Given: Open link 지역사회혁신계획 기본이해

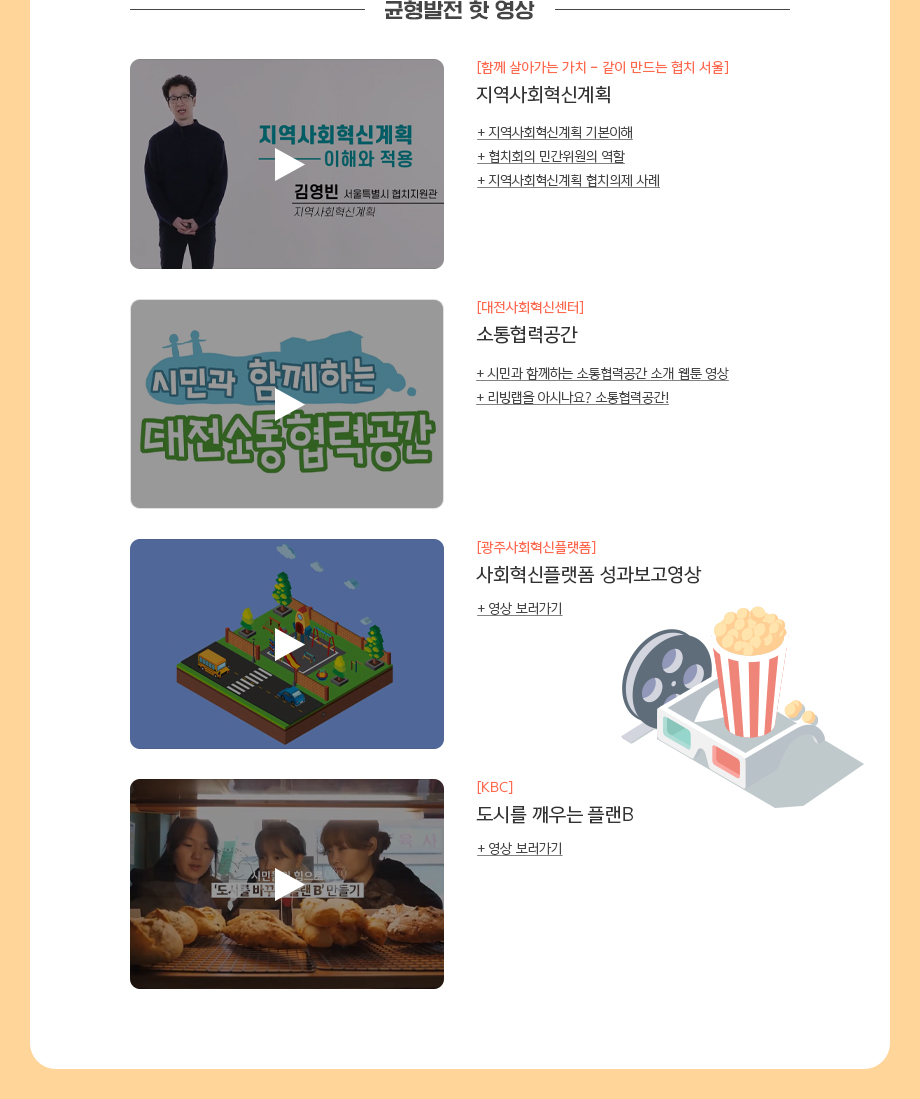Looking at the screenshot, I should point(555,133).
